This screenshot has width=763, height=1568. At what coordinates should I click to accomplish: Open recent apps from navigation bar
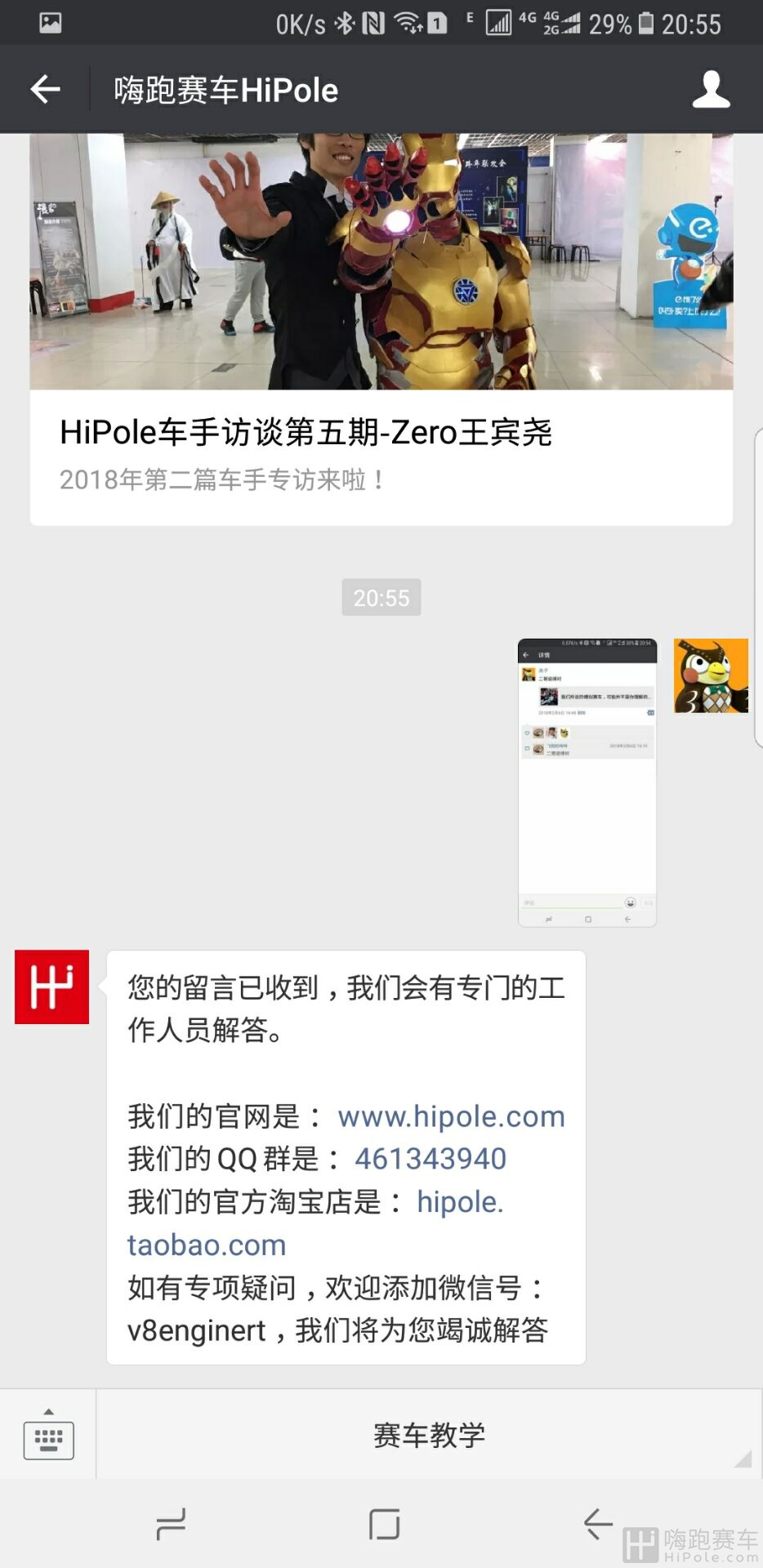tap(171, 1524)
